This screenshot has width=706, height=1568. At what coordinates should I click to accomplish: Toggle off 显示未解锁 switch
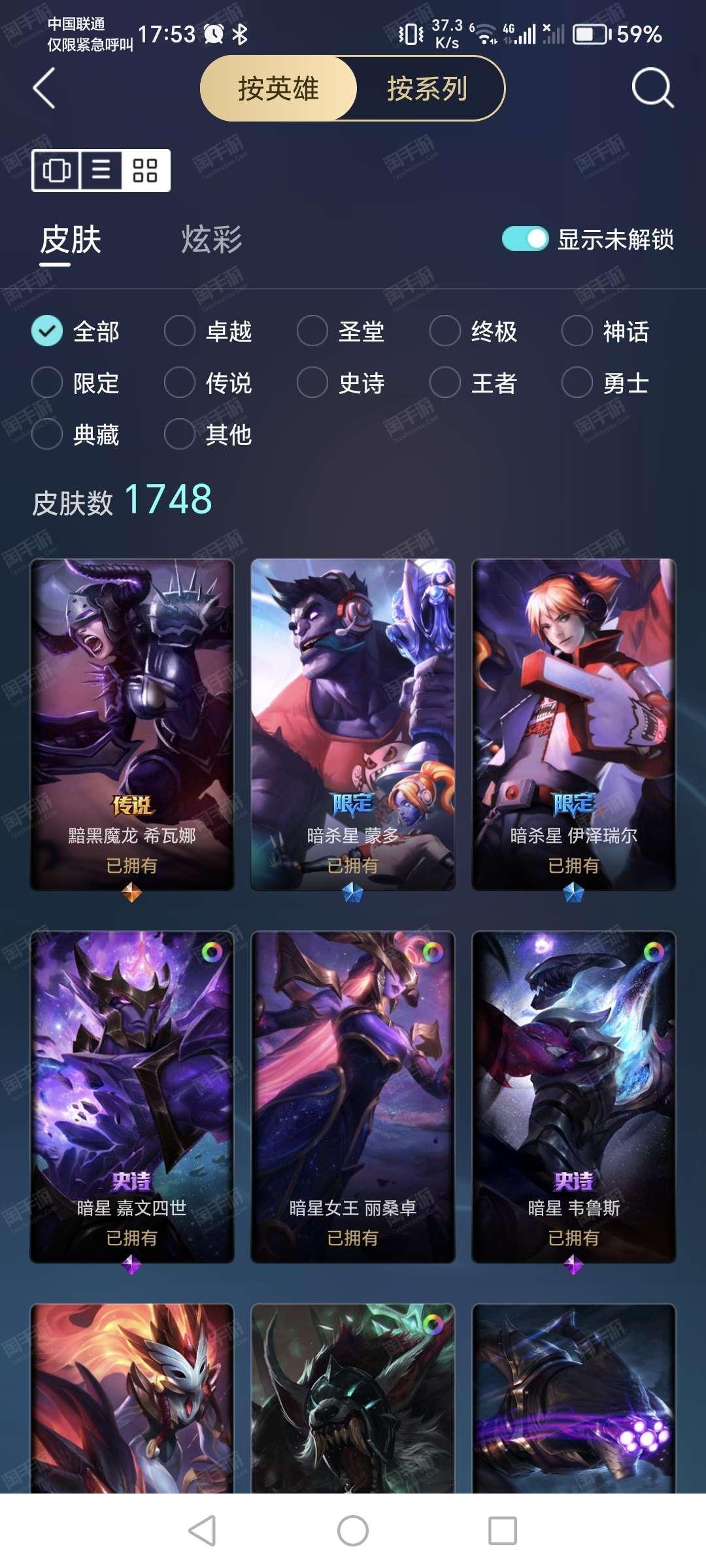(525, 239)
